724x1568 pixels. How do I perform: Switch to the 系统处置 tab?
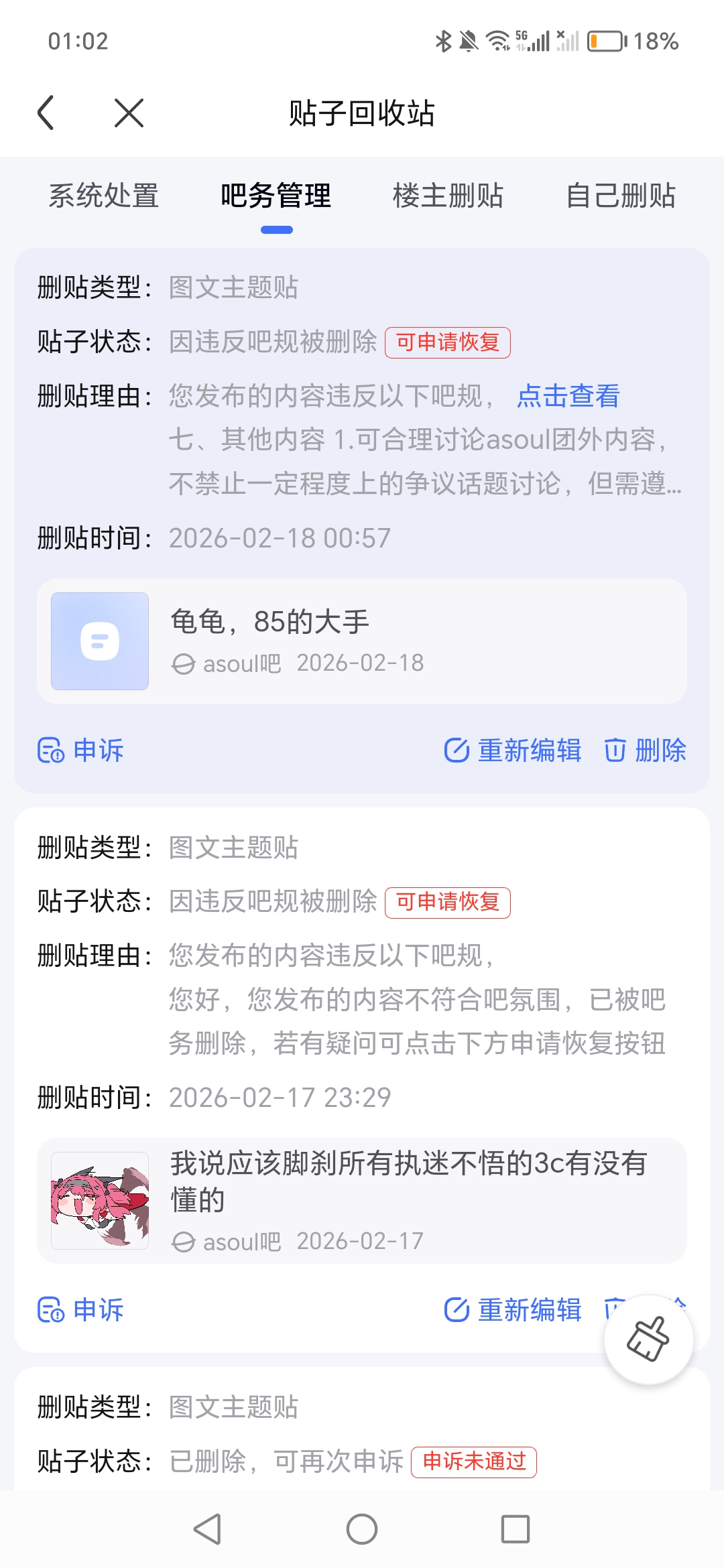pyautogui.click(x=104, y=196)
